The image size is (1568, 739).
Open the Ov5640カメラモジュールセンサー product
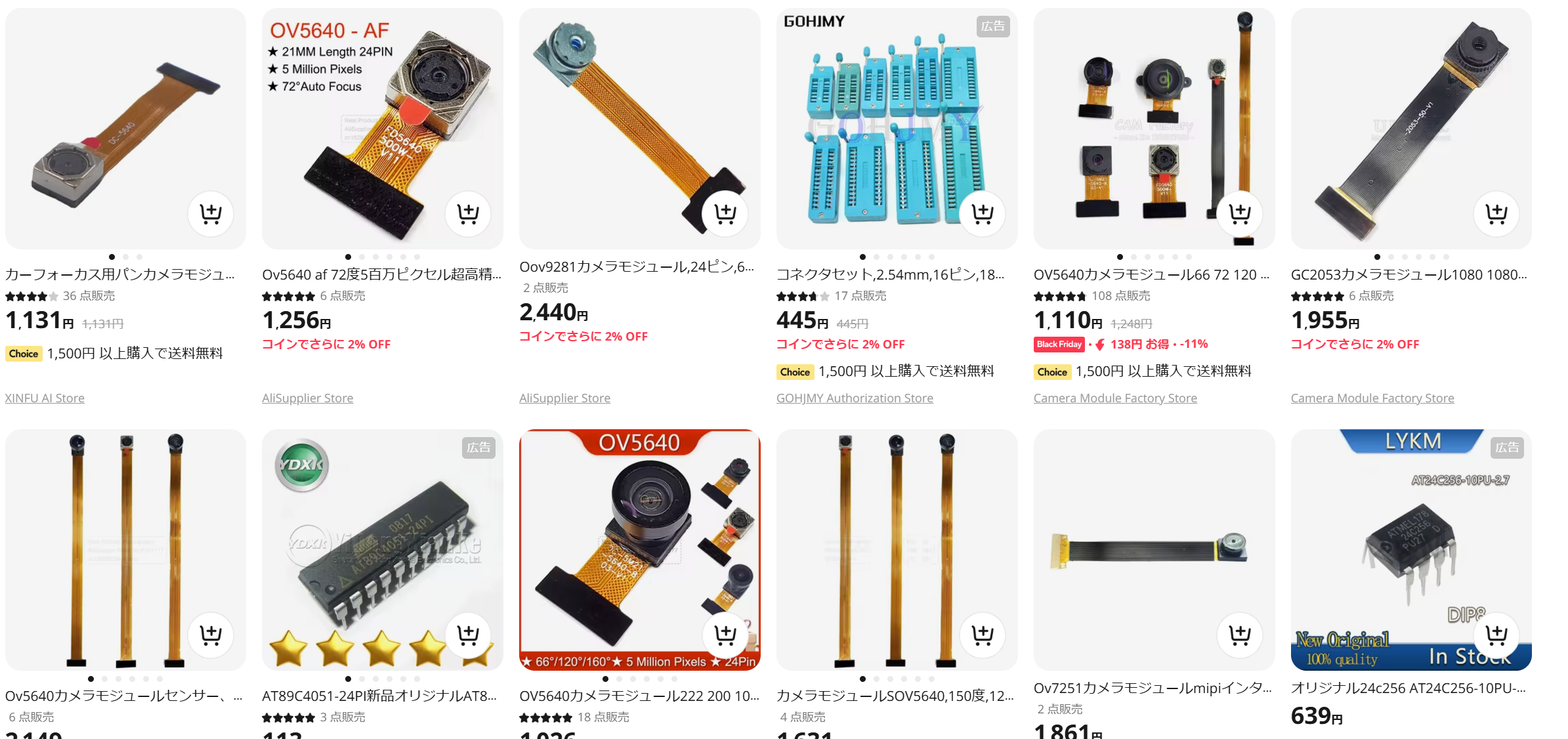(x=123, y=696)
